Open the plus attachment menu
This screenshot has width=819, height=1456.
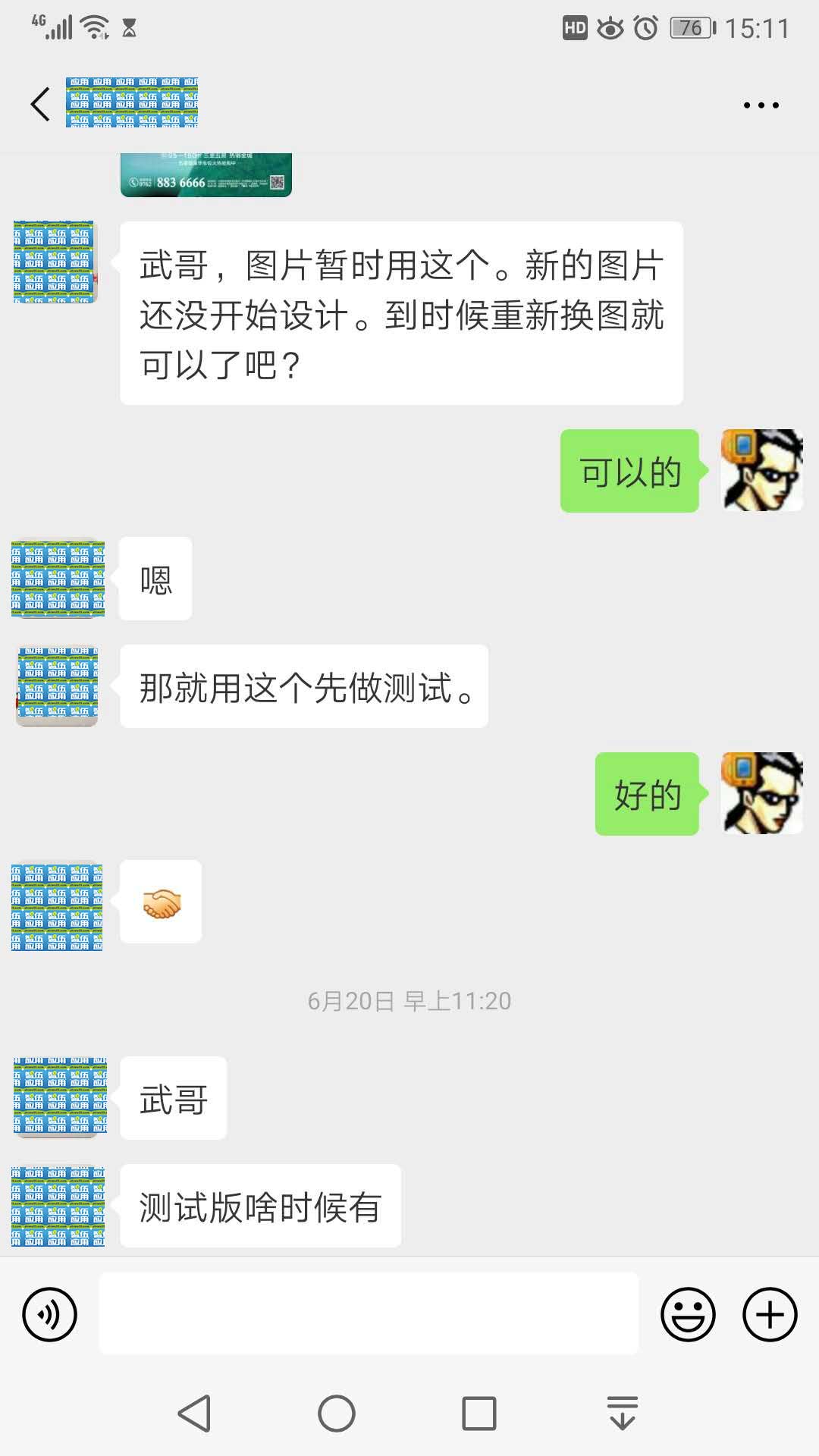click(x=769, y=1314)
